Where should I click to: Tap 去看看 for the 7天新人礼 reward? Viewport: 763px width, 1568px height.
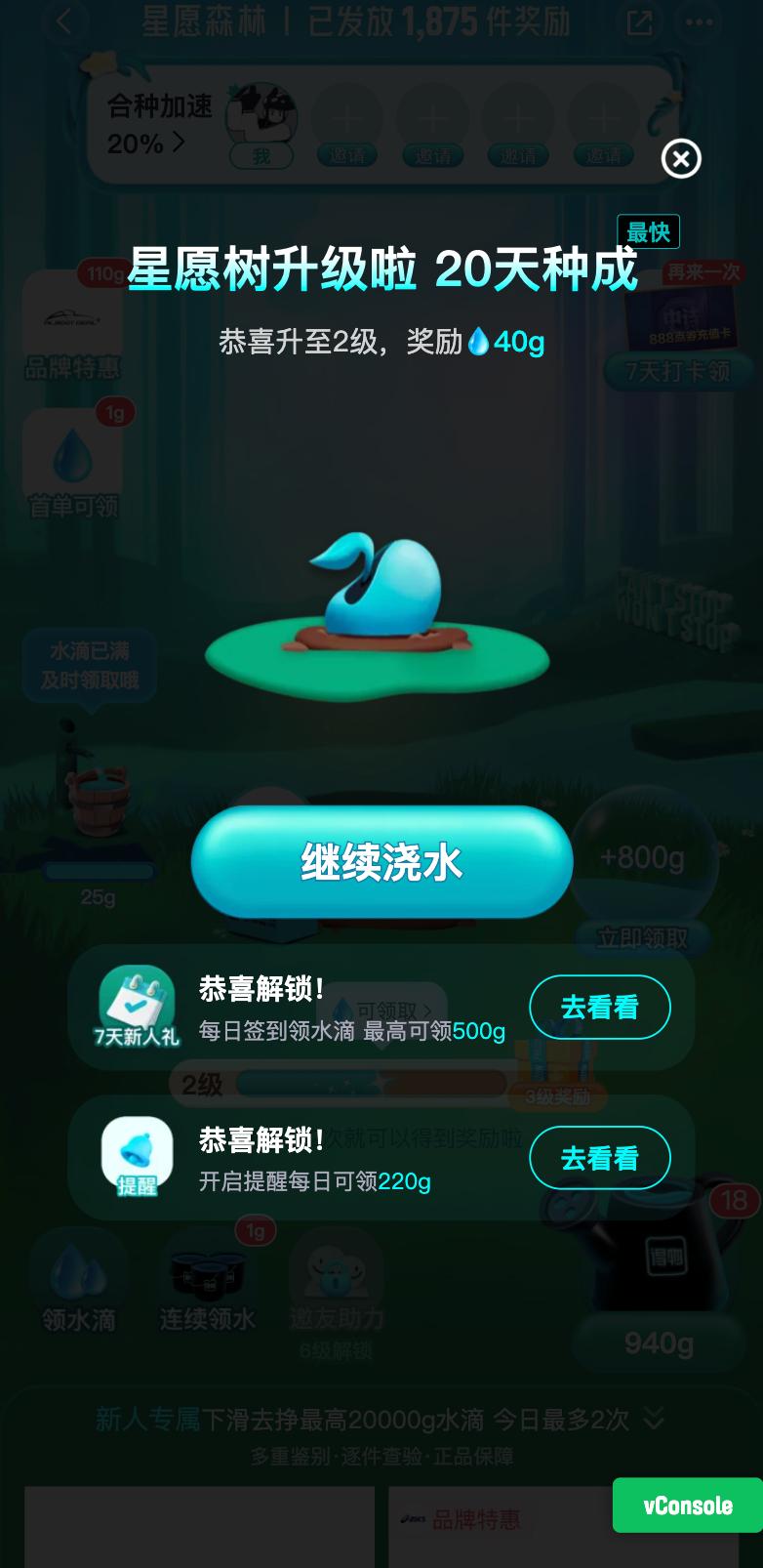(599, 1007)
